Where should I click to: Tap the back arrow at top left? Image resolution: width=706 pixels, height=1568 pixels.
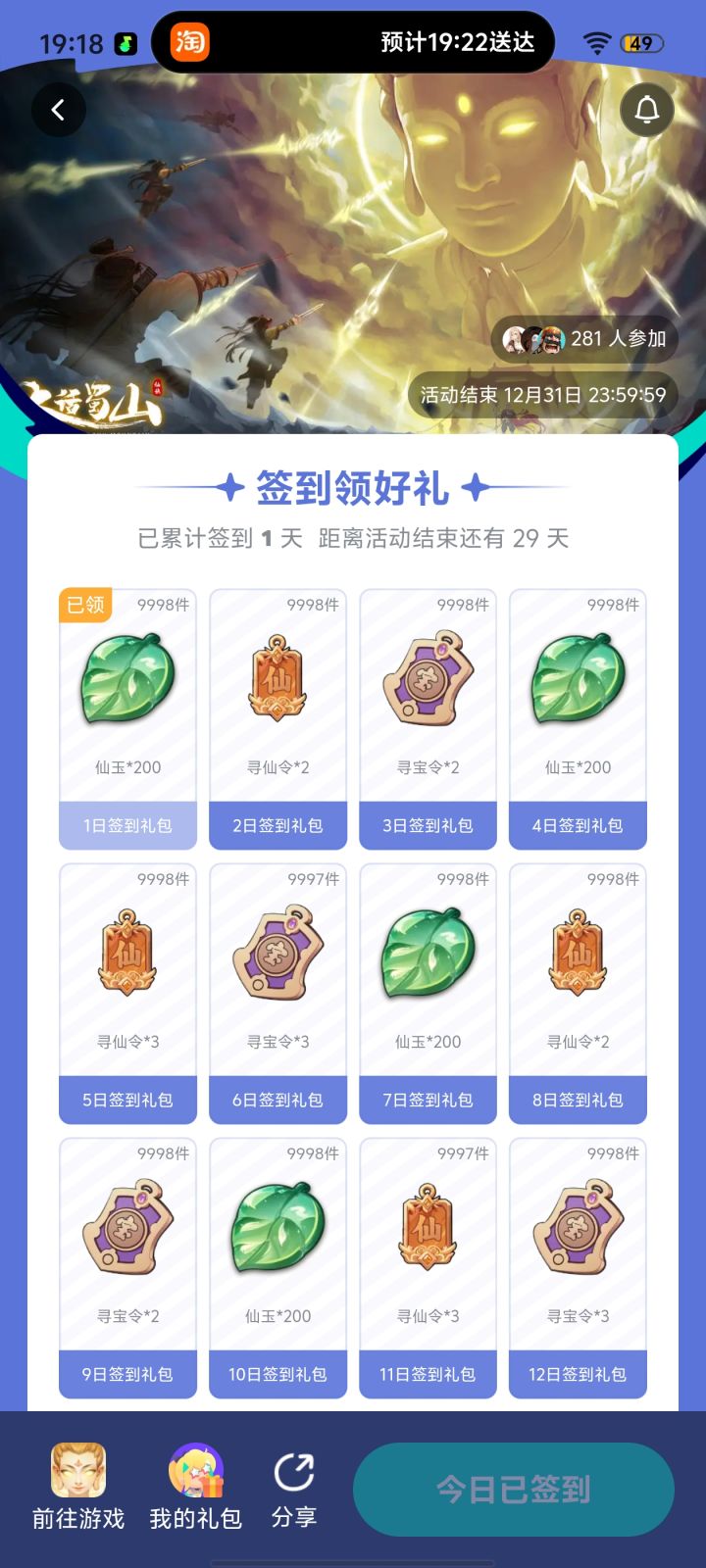[59, 109]
